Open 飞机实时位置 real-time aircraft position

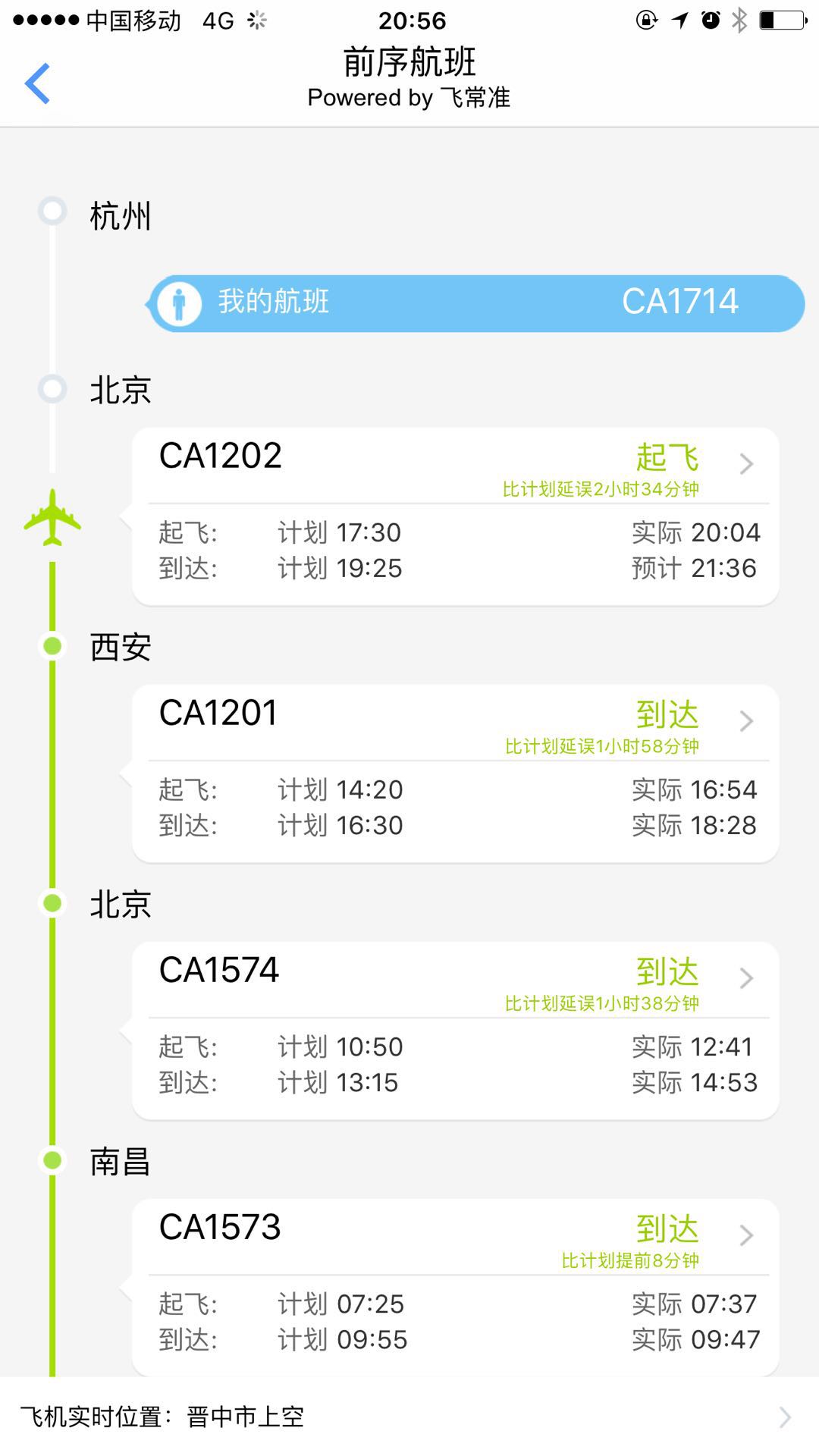point(409,1416)
